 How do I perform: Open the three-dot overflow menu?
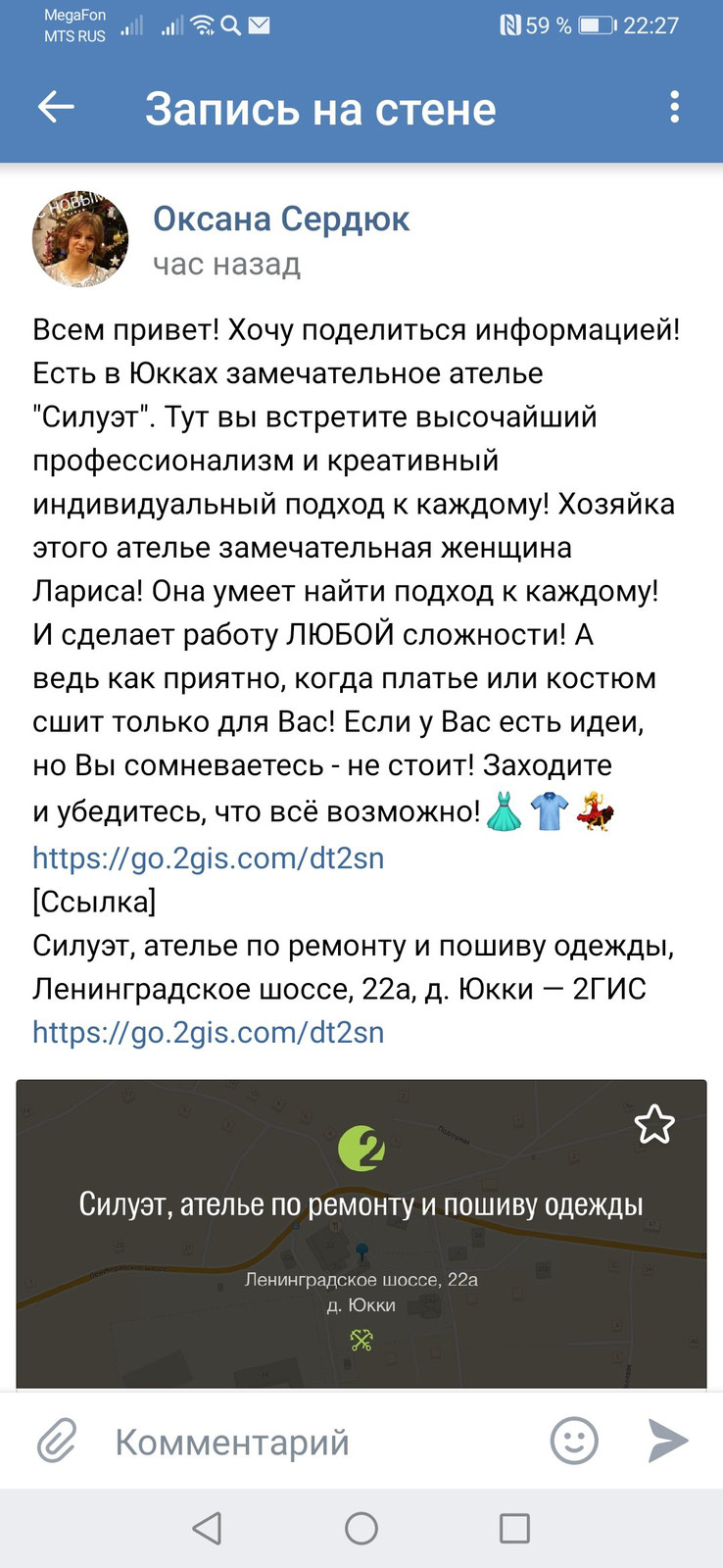click(x=674, y=107)
